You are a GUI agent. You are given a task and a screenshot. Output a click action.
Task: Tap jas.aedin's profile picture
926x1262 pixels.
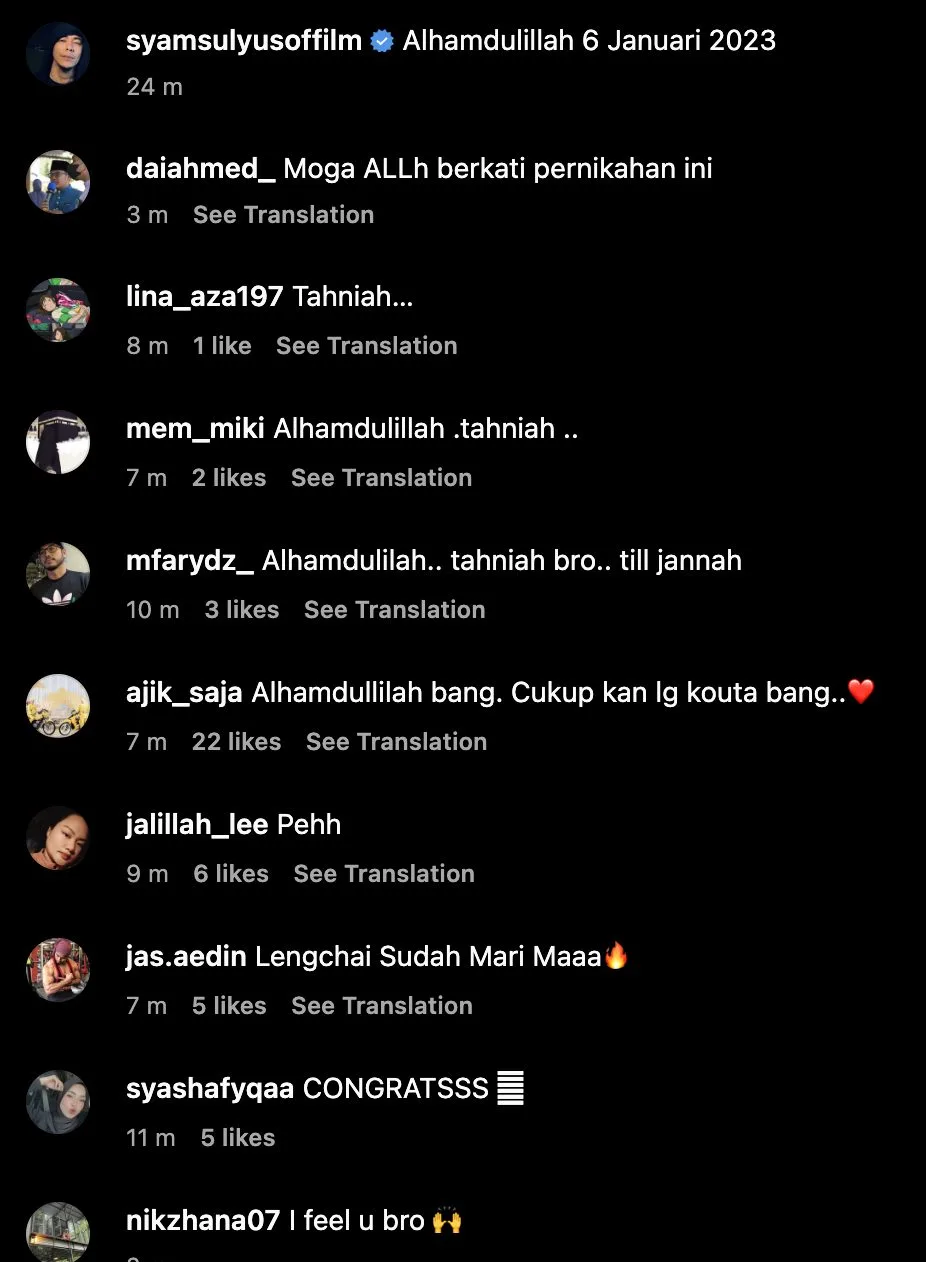click(58, 971)
